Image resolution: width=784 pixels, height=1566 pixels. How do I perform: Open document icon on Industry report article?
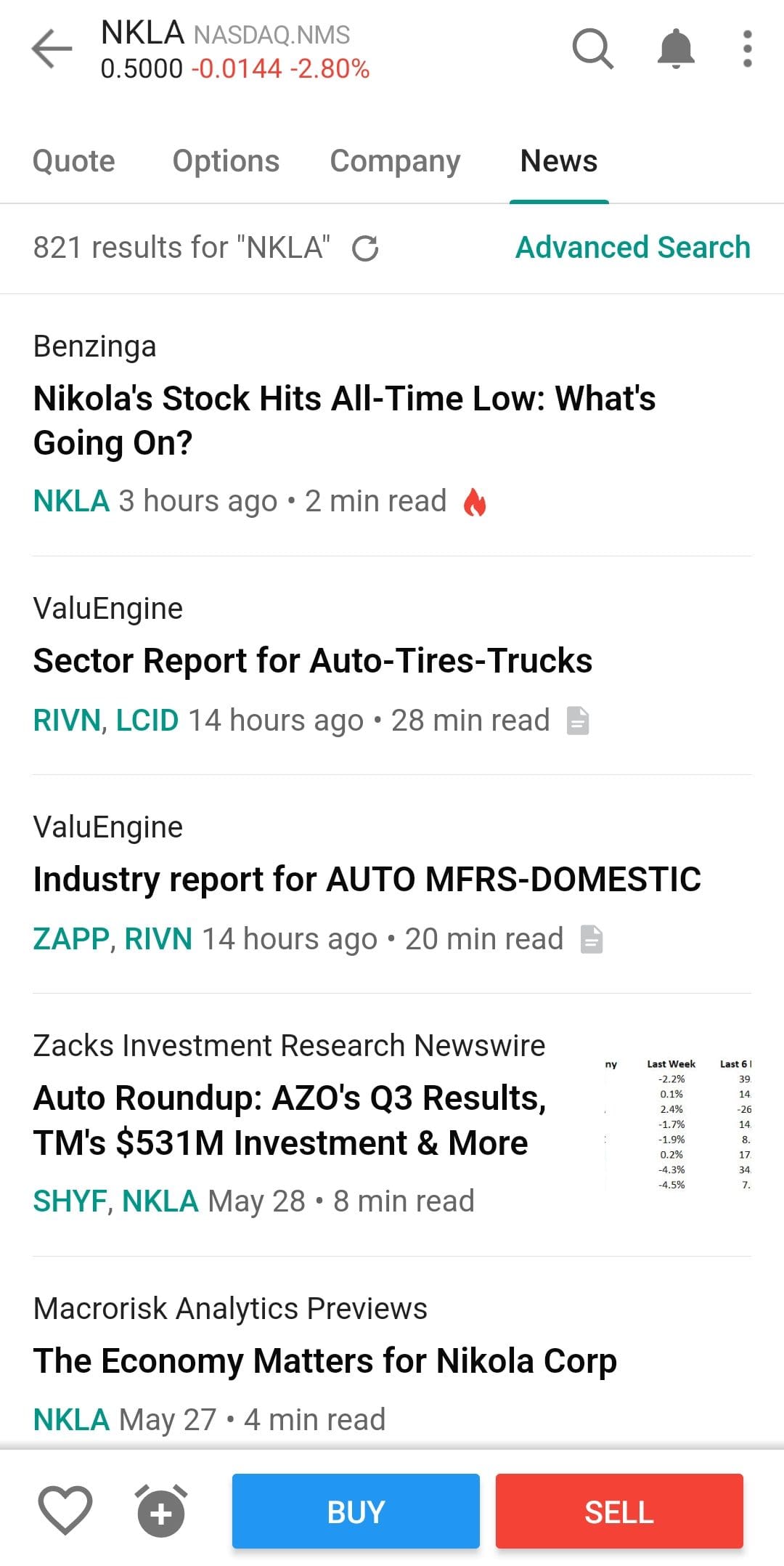[593, 939]
